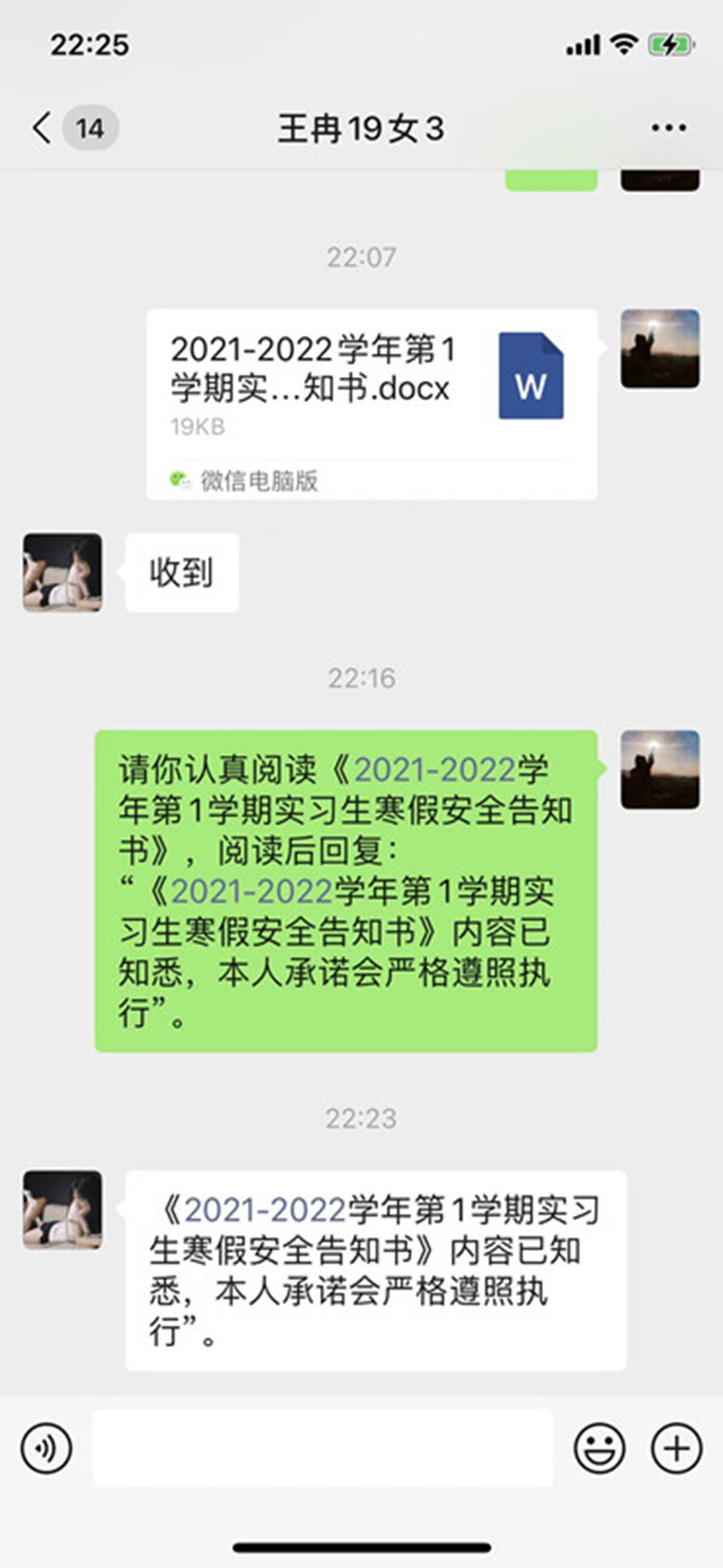Open contact's avatar beside 收到
The width and height of the screenshot is (723, 1568).
[x=62, y=572]
